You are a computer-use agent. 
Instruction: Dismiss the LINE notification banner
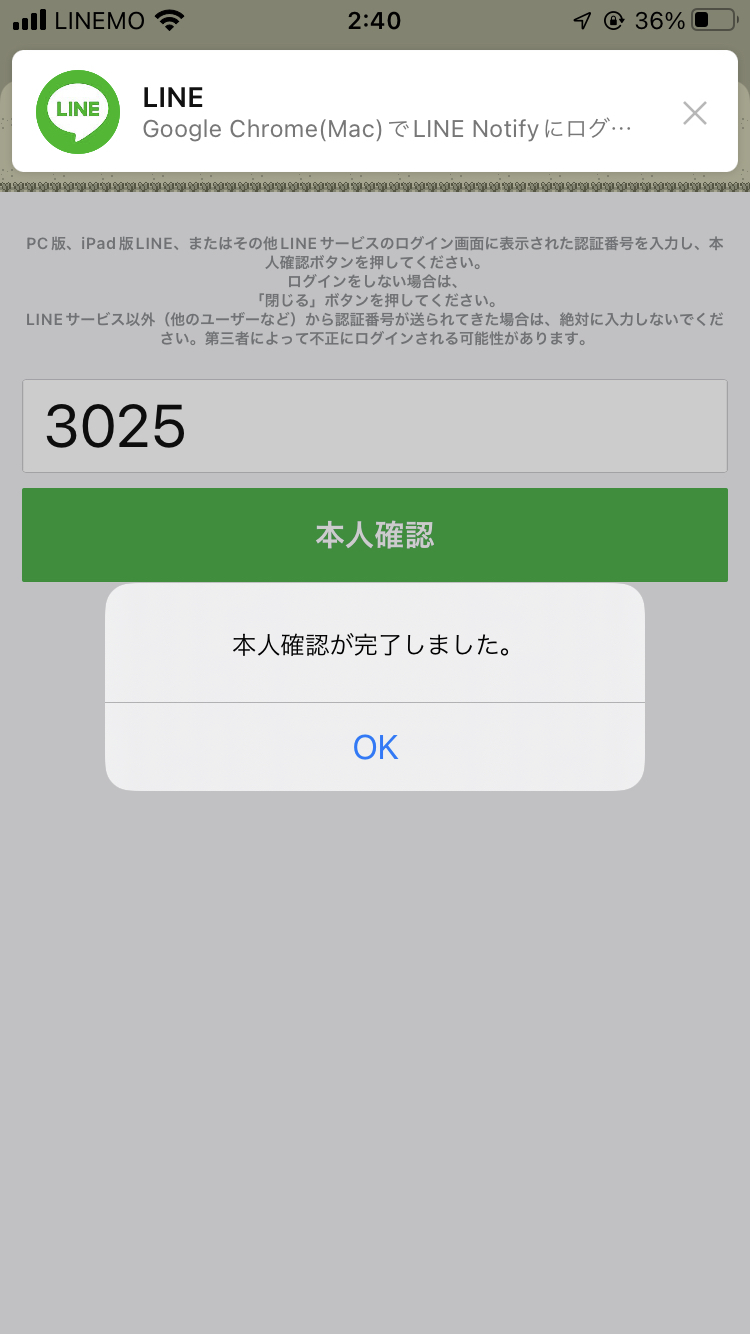695,113
